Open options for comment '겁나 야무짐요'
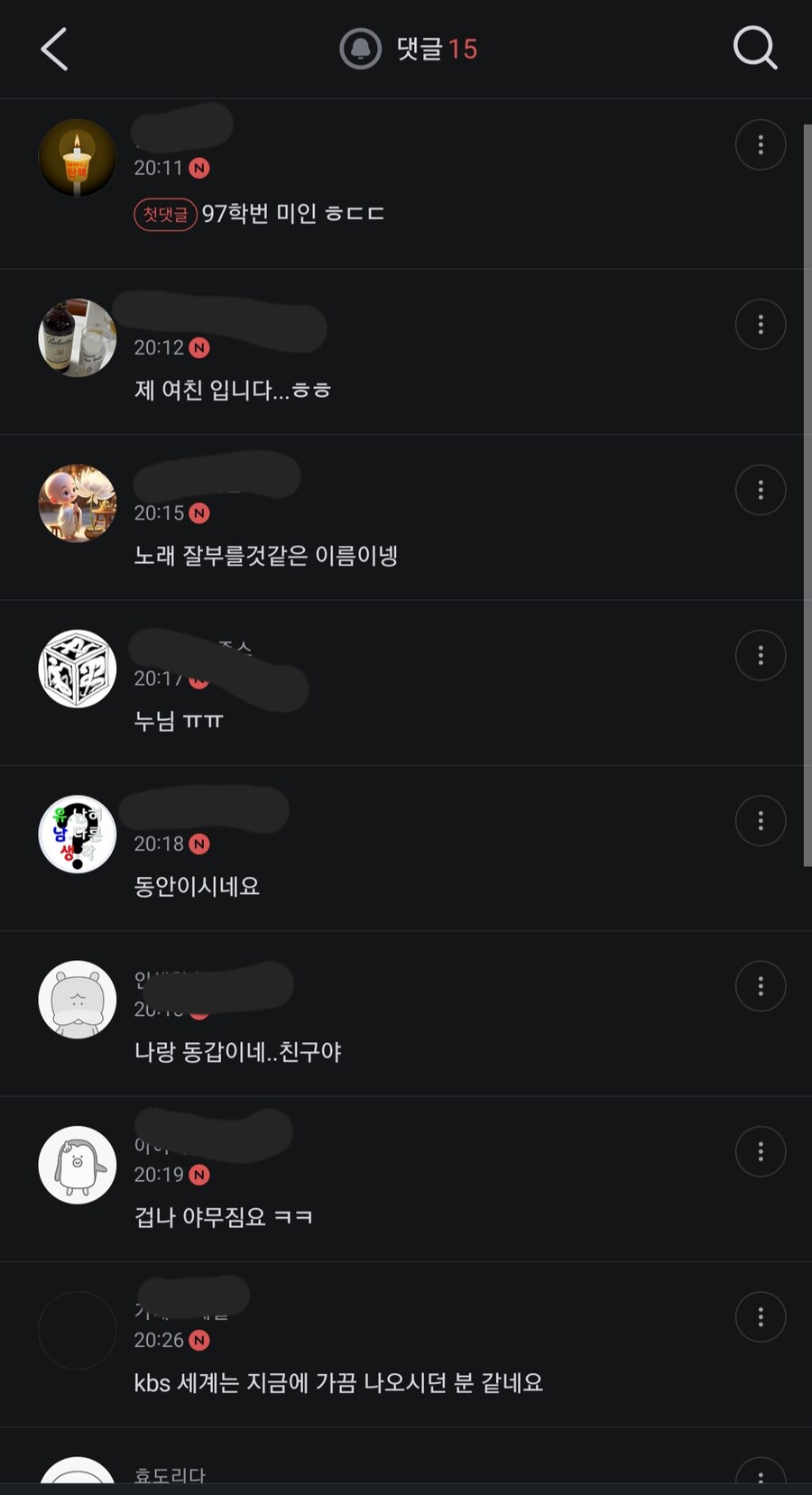Screen dimensions: 812x1495 [x=760, y=1151]
